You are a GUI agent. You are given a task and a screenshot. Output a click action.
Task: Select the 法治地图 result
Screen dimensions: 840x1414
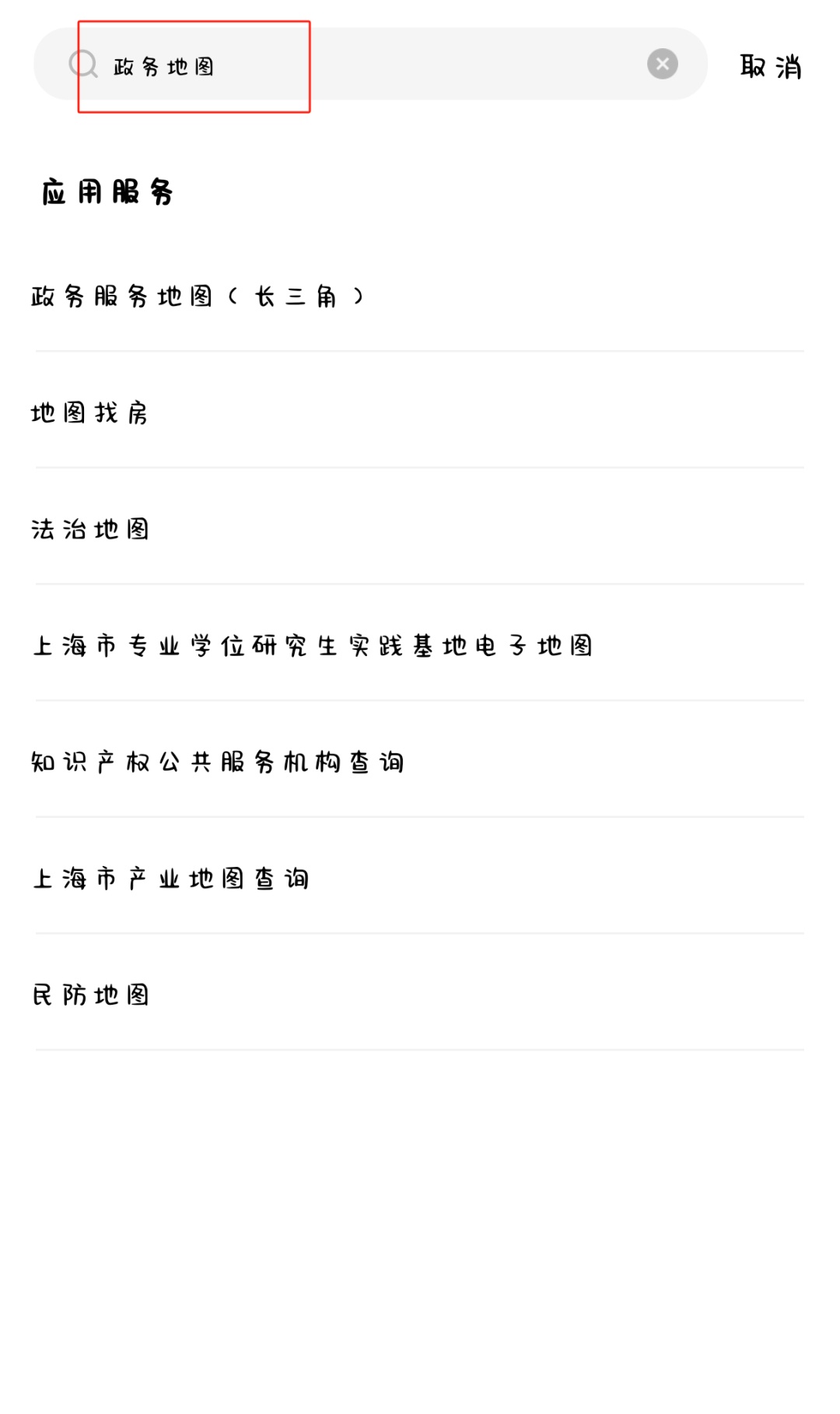(x=420, y=528)
